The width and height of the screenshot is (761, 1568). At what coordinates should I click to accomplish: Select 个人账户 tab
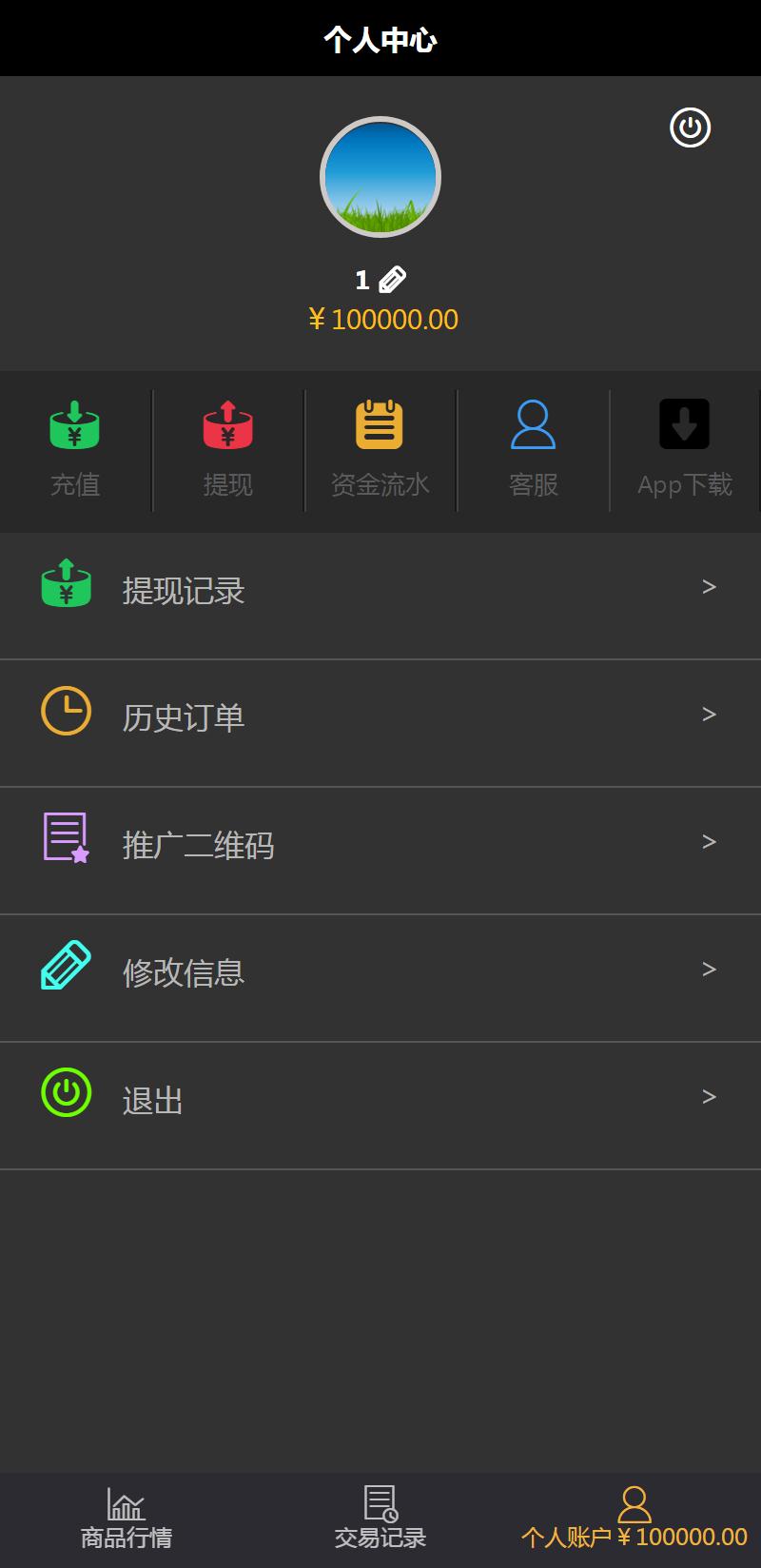(x=634, y=1520)
